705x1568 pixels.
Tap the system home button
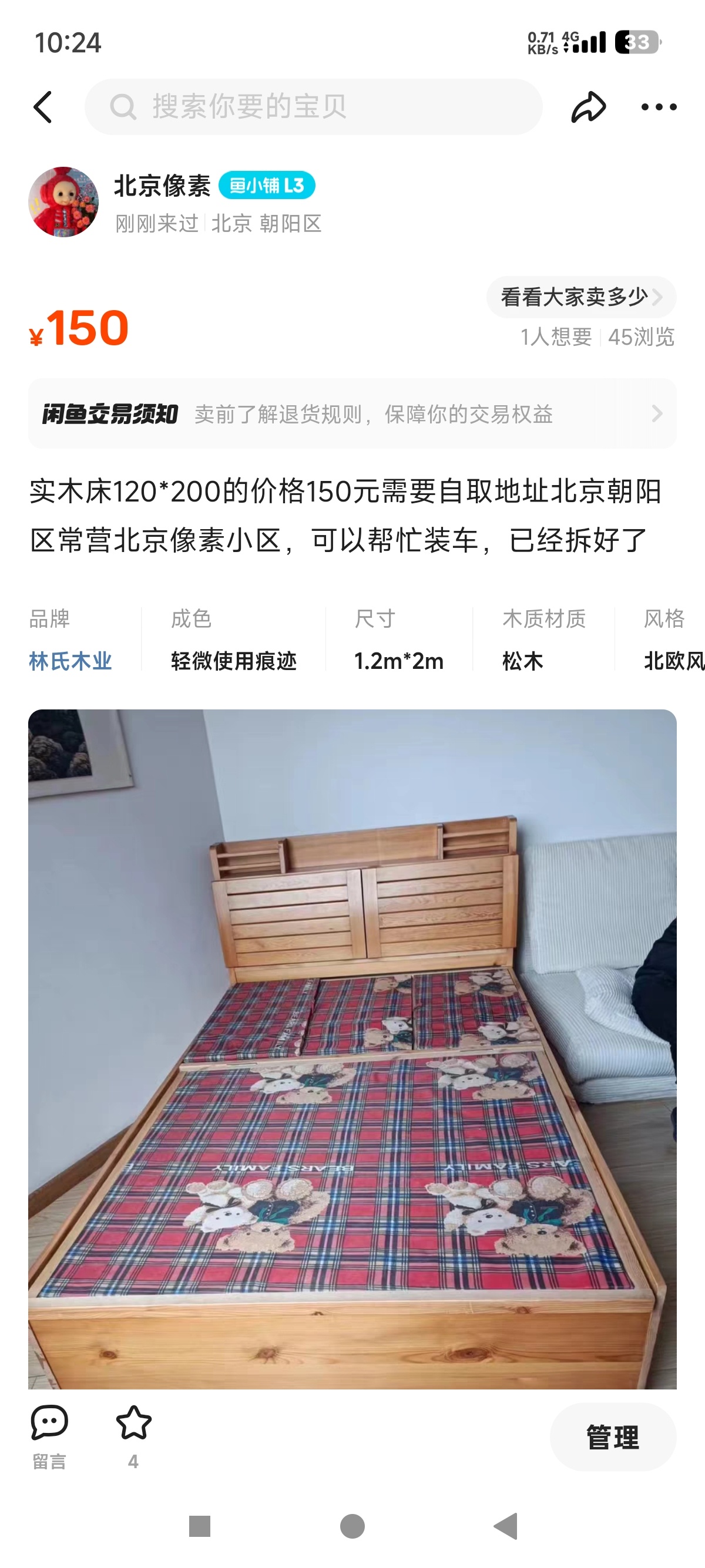coord(352,1526)
